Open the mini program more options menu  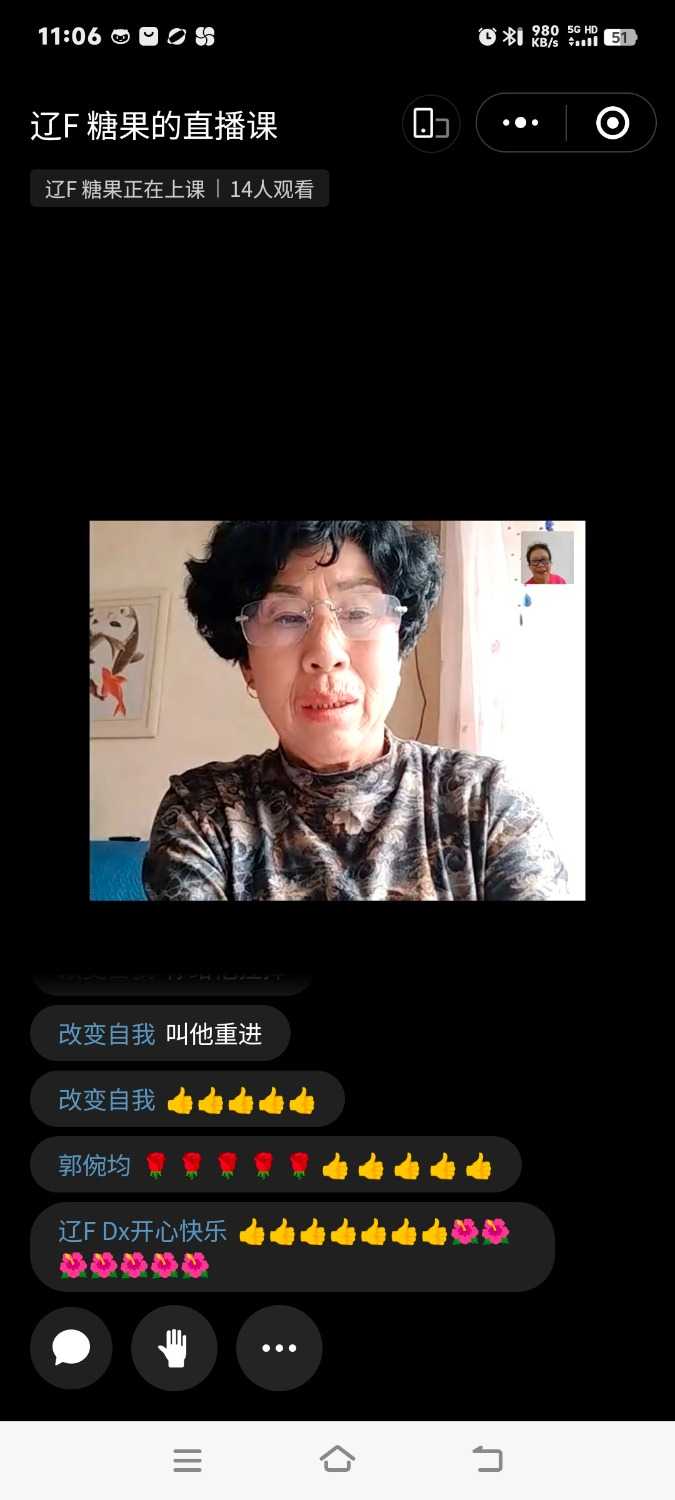tap(520, 123)
